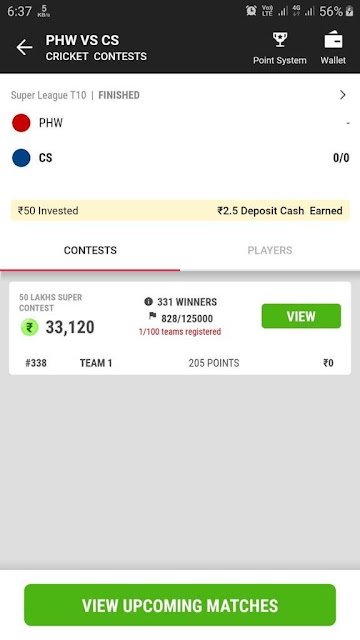Expand match details with the chevron
This screenshot has width=360, height=640.
coord(342,95)
